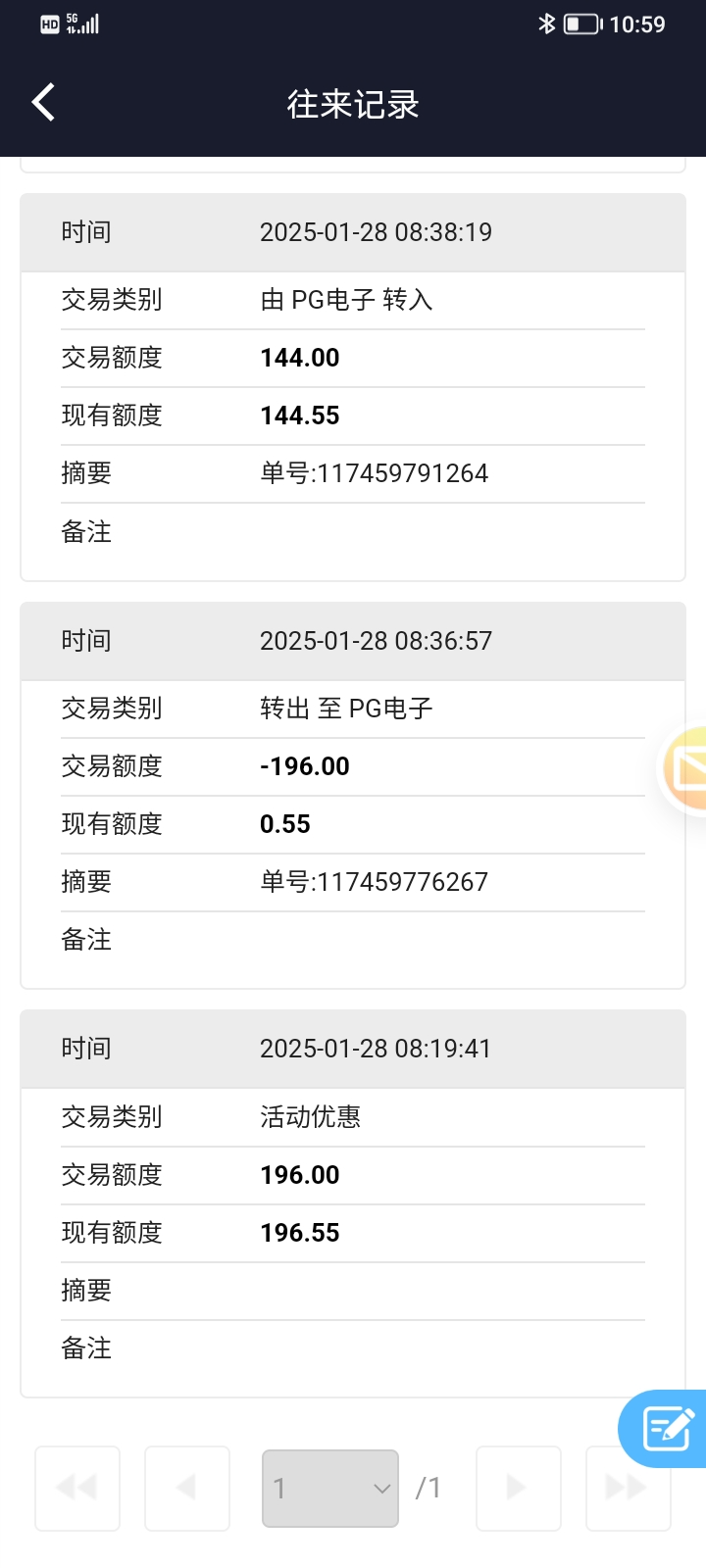Jump to the last page
The height and width of the screenshot is (1568, 706).
pos(628,1488)
